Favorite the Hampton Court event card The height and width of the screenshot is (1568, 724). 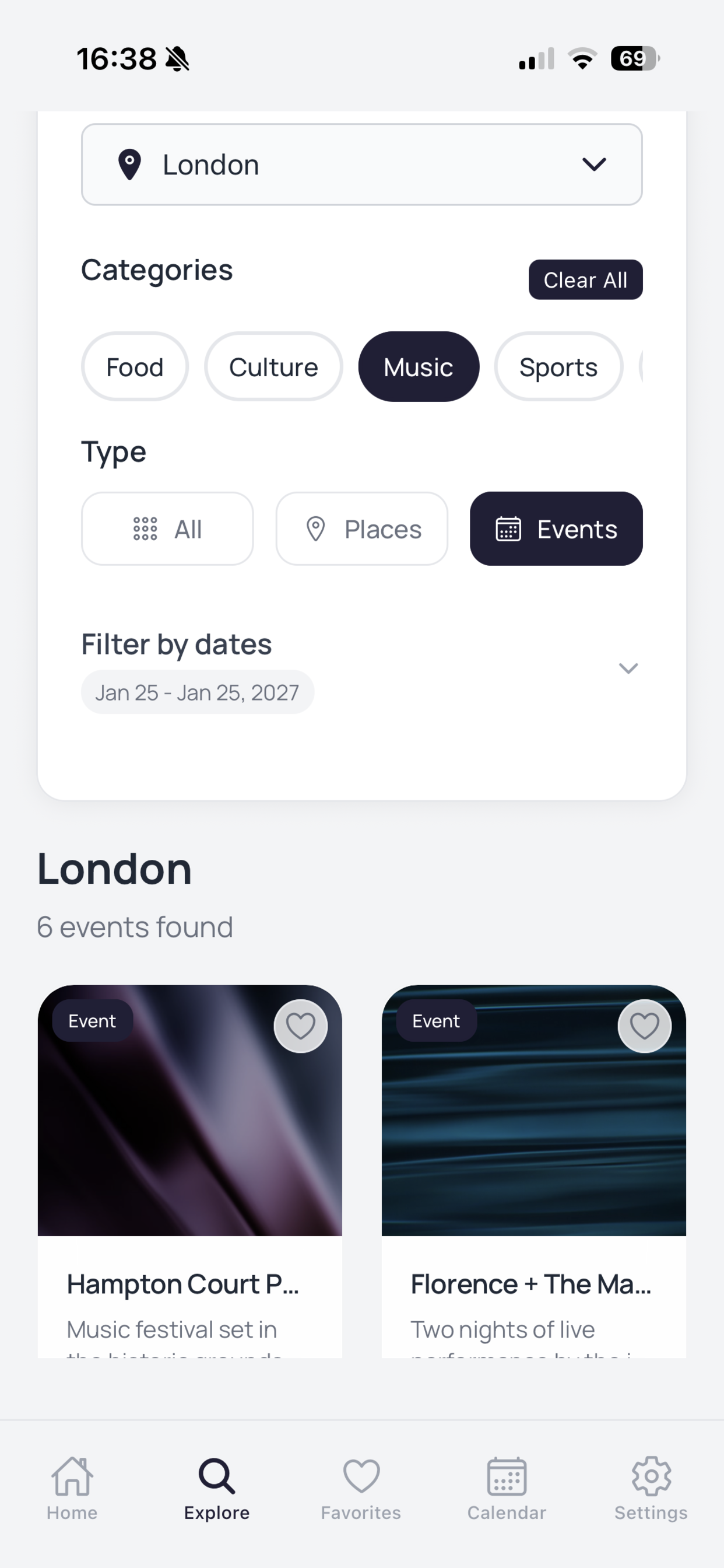pyautogui.click(x=301, y=1026)
